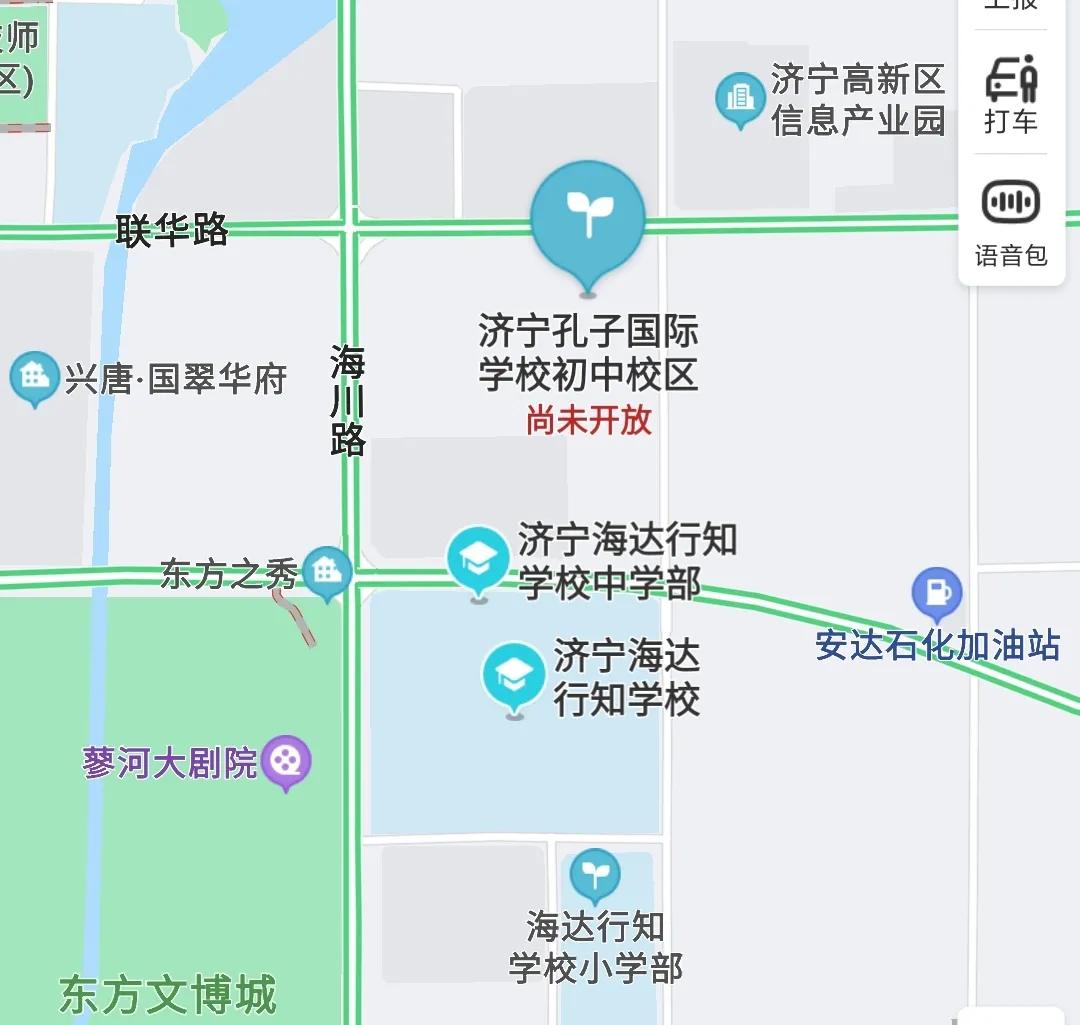
Task: Select 蓼河大剧院 theater marker
Action: coord(287,762)
